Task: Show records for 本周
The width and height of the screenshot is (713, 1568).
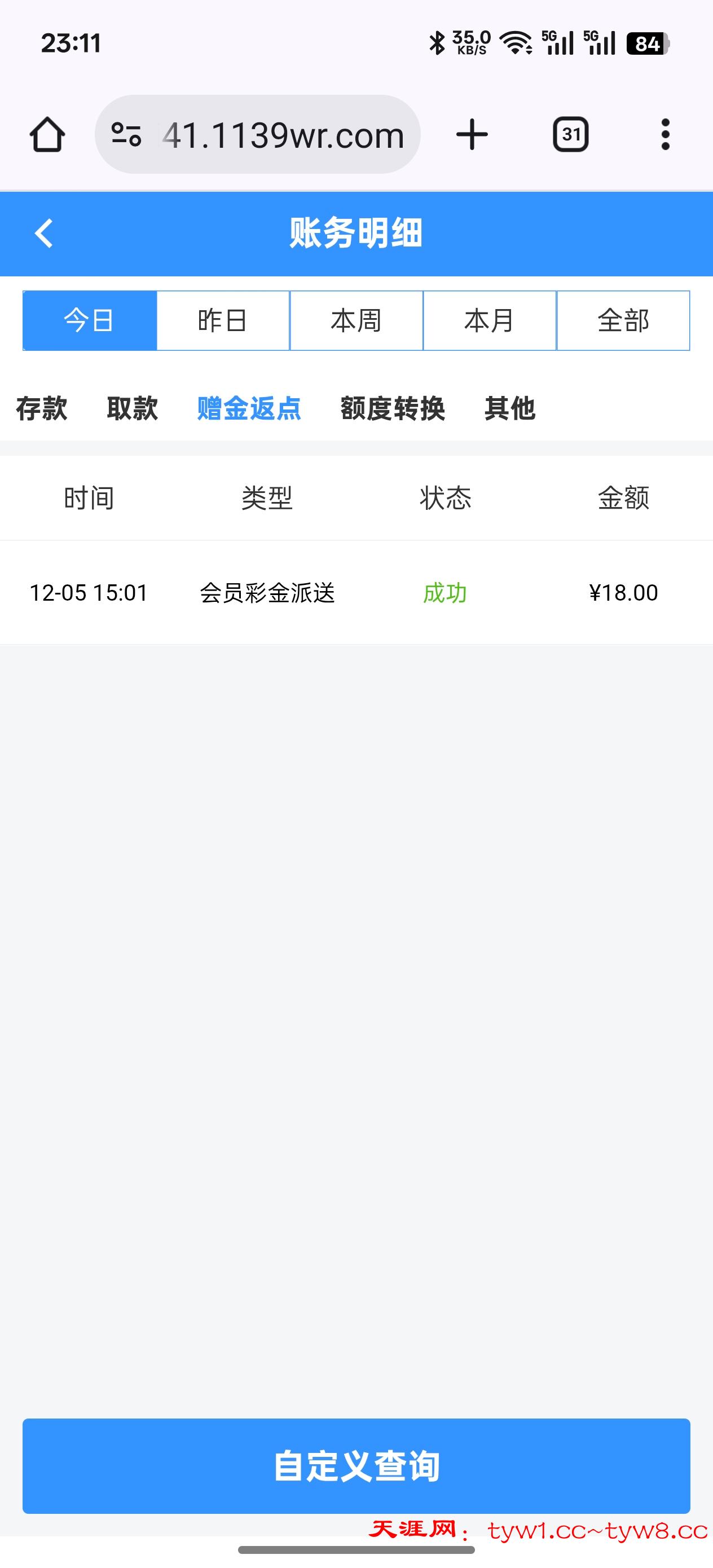Action: coord(356,321)
